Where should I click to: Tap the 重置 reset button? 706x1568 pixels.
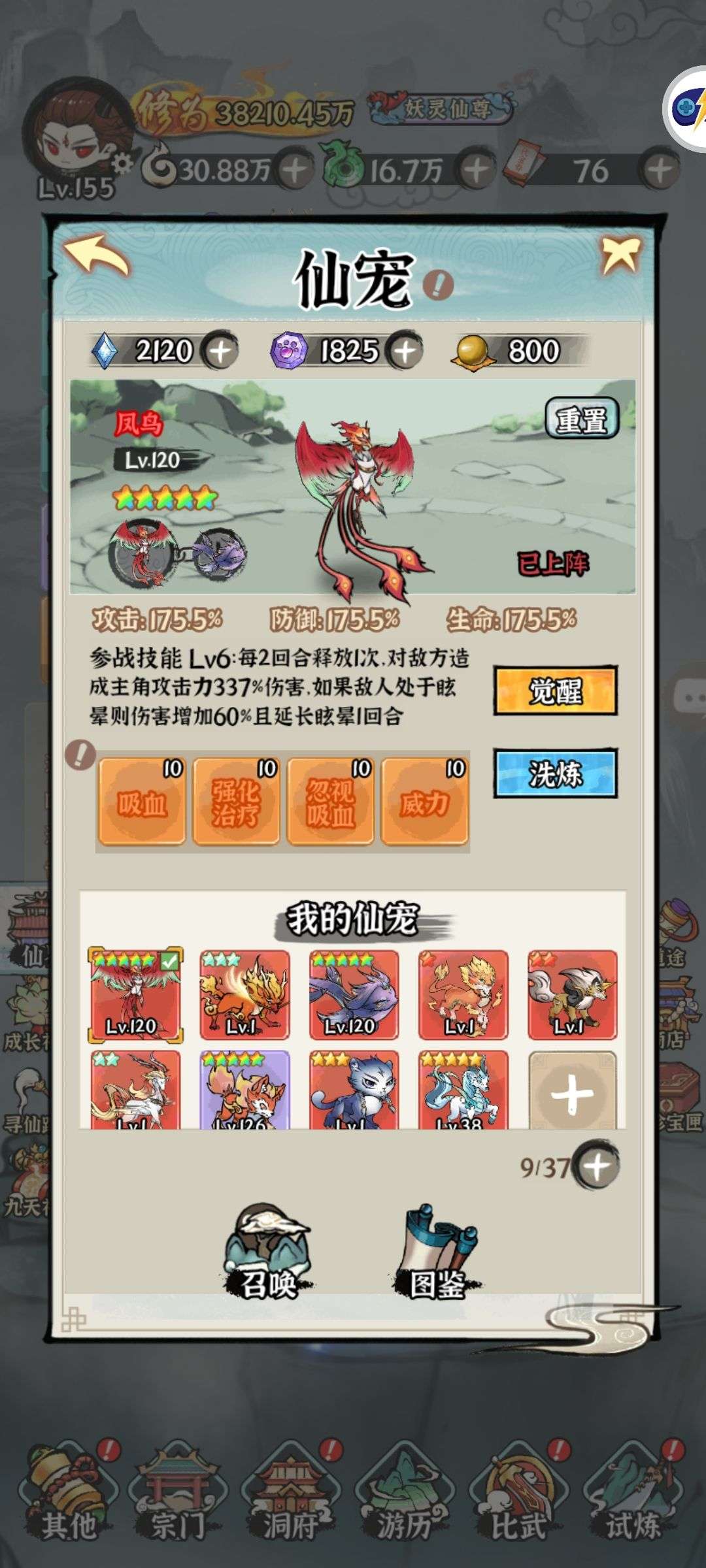tap(582, 419)
